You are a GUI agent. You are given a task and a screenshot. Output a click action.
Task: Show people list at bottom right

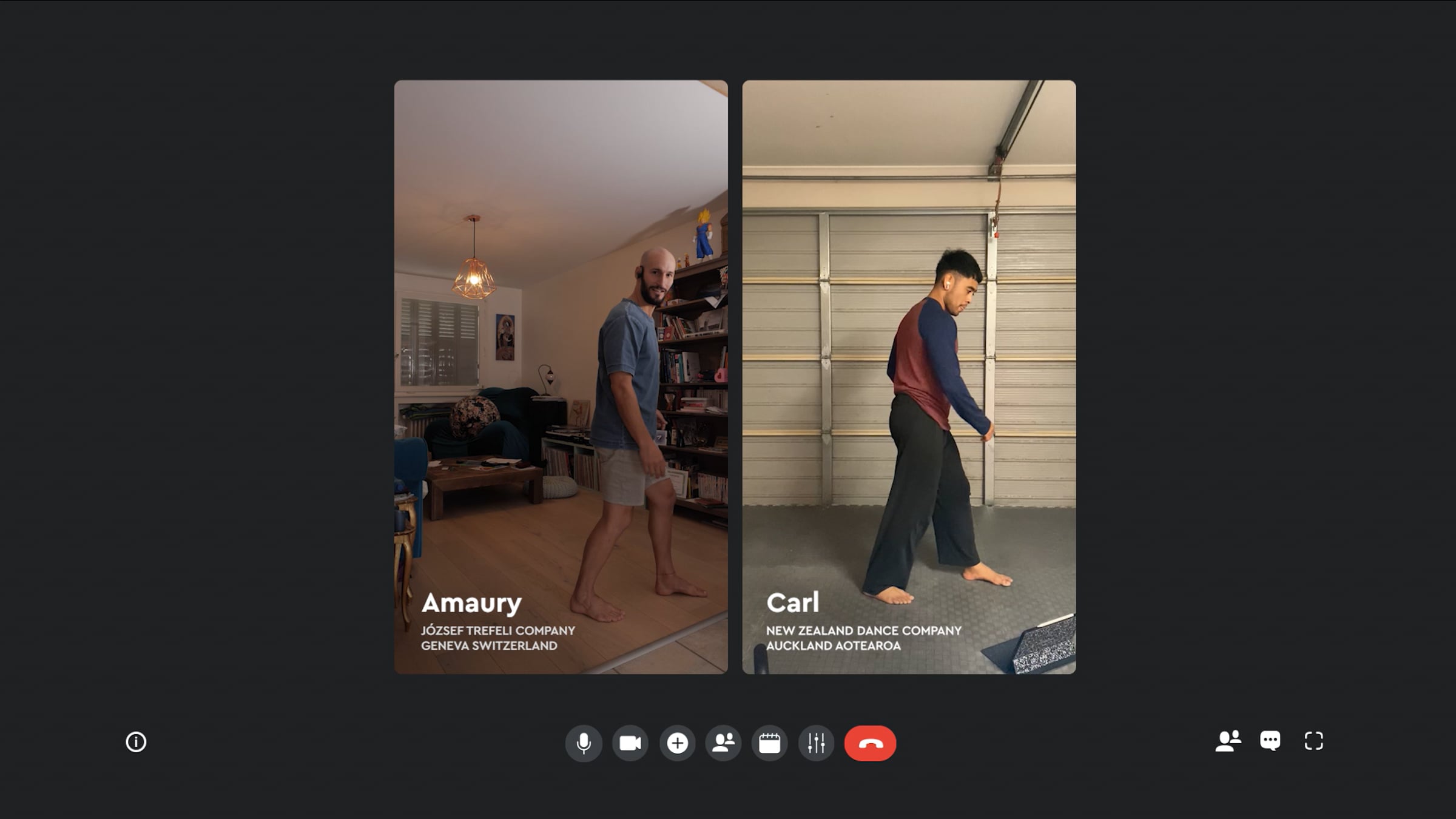1228,741
